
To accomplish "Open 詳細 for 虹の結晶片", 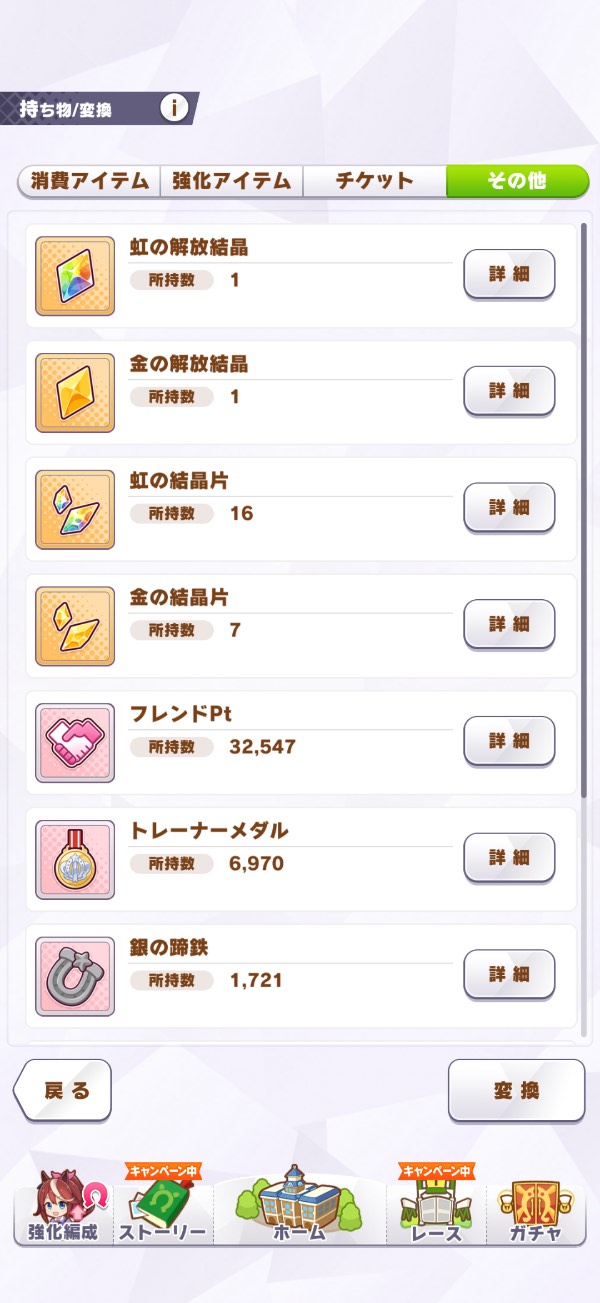I will click(x=509, y=507).
